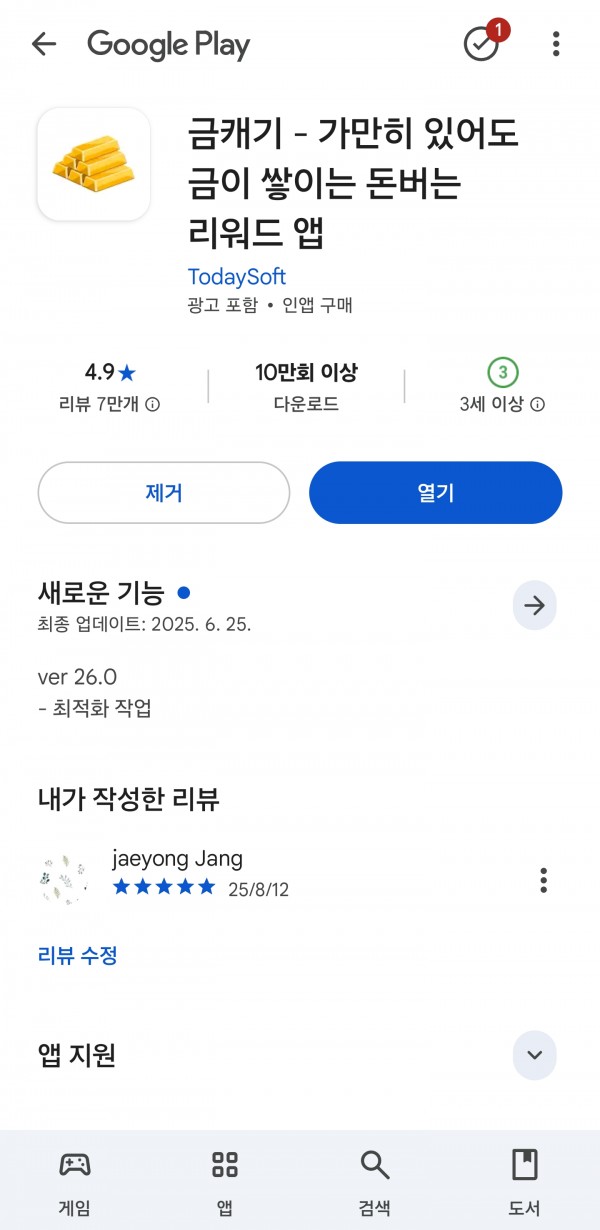Tap 제거 to uninstall the app
The height and width of the screenshot is (1230, 600).
pos(164,492)
